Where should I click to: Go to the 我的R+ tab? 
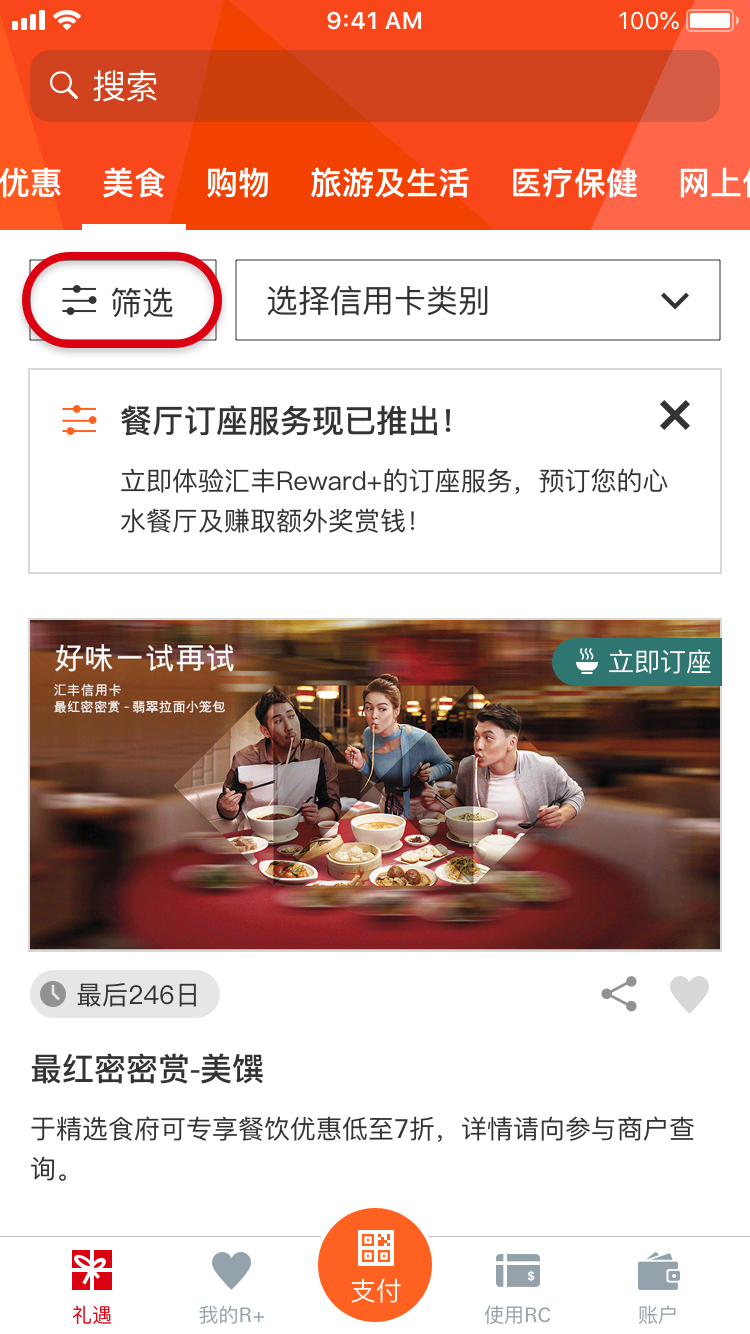click(x=231, y=1288)
